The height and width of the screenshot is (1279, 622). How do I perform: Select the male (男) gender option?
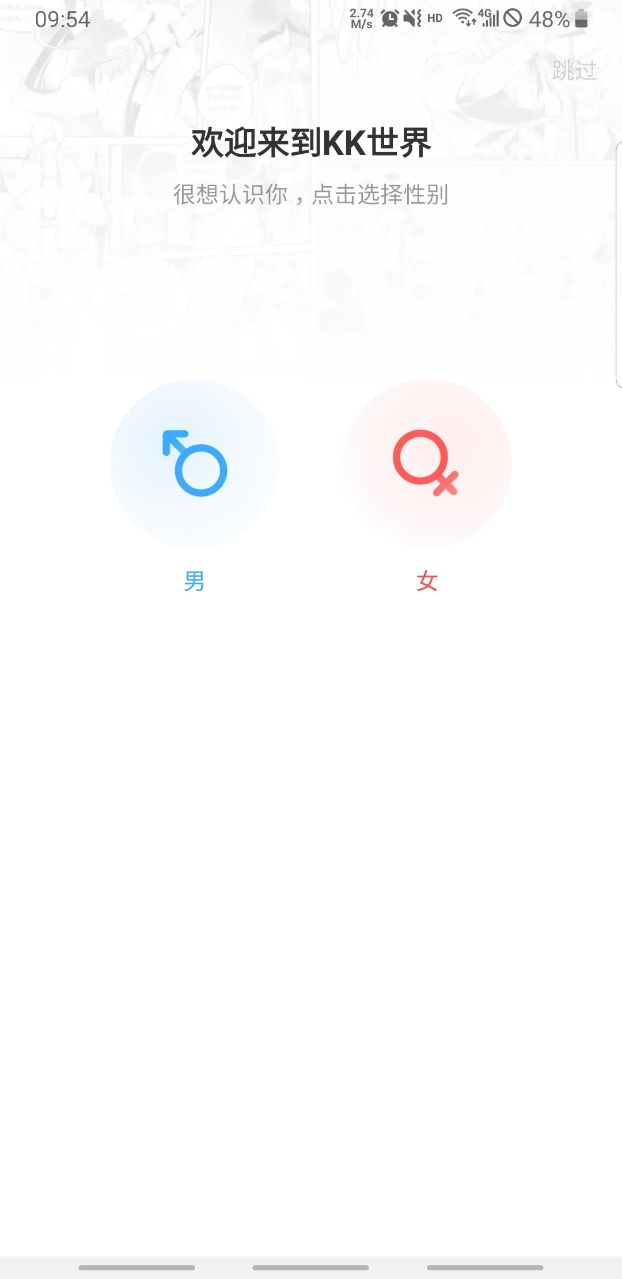(195, 464)
